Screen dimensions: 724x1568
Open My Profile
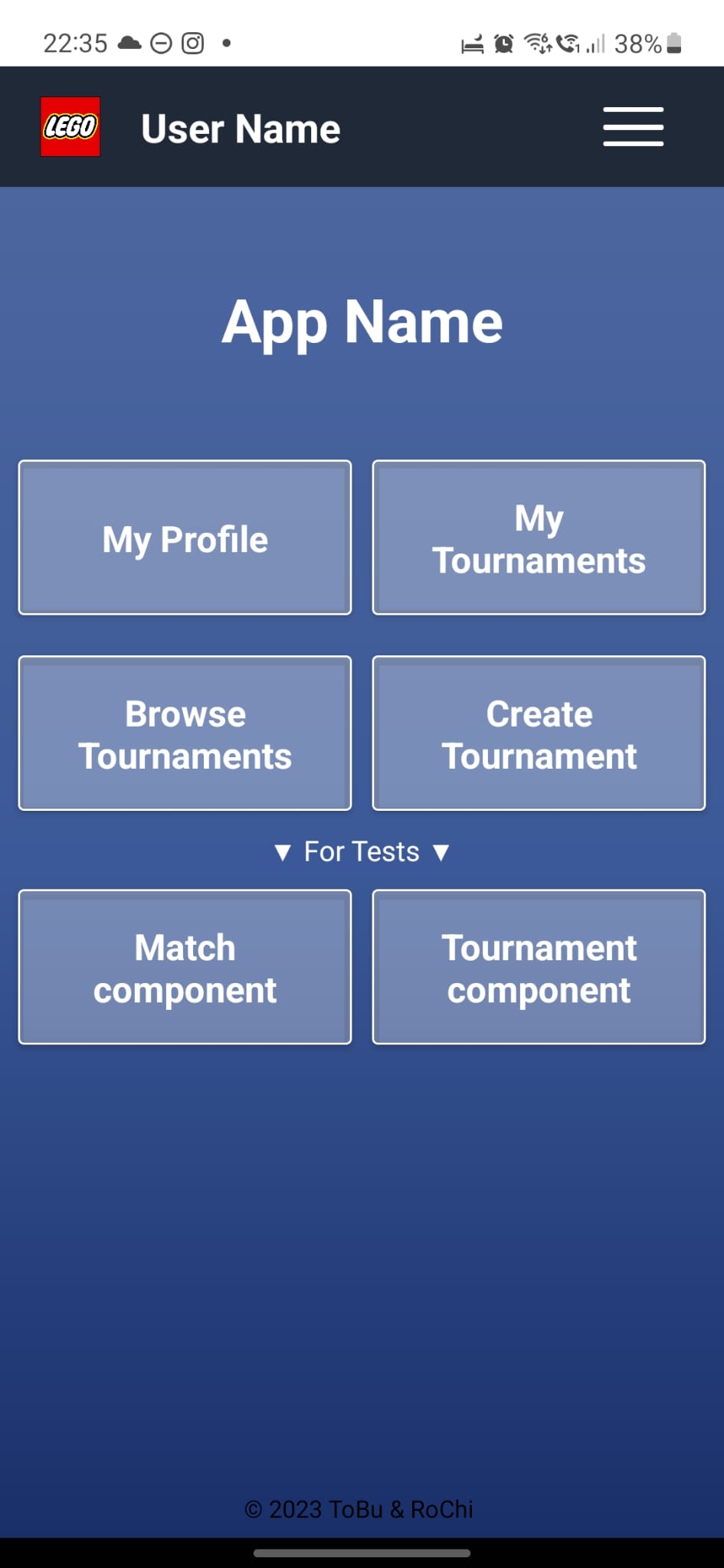(184, 537)
